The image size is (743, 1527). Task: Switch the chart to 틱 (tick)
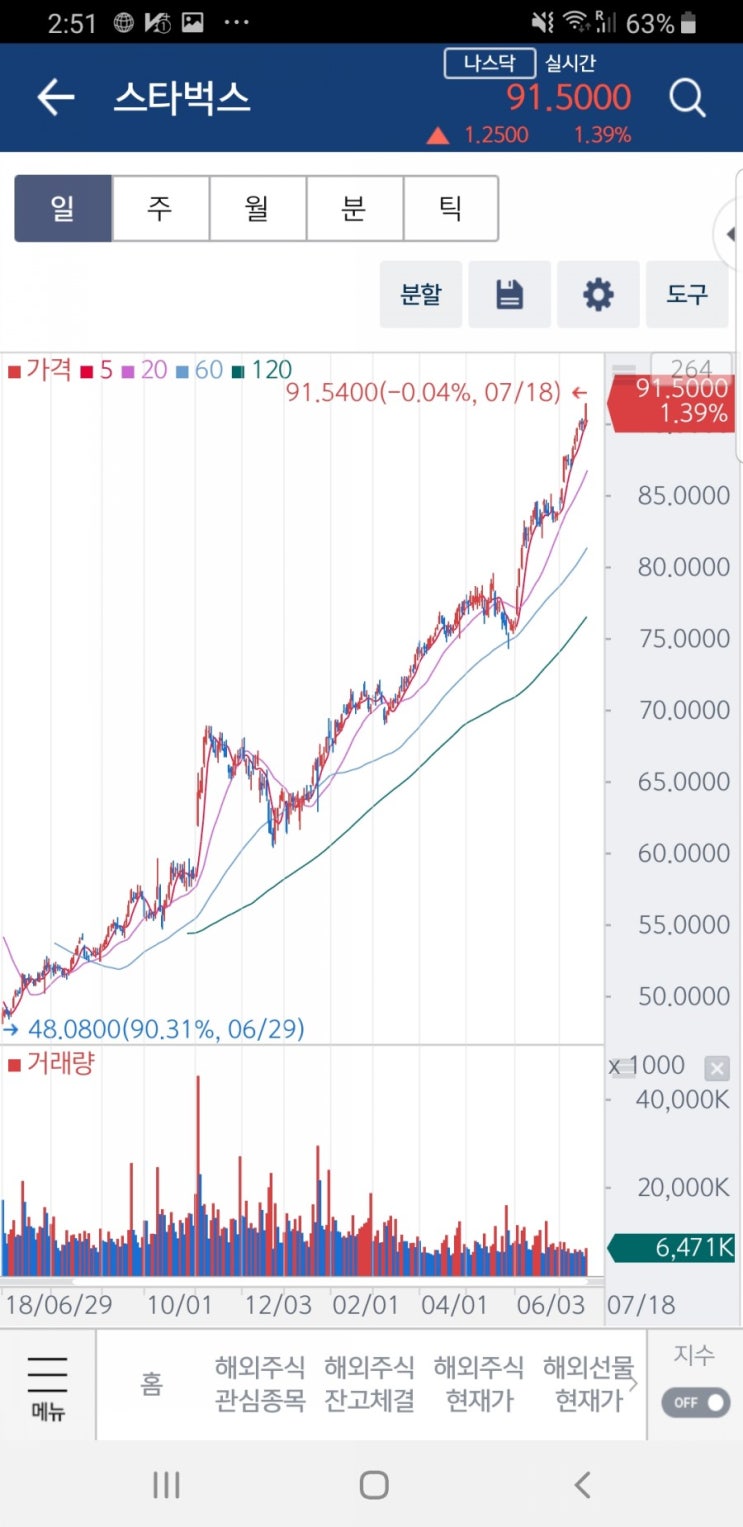[451, 209]
